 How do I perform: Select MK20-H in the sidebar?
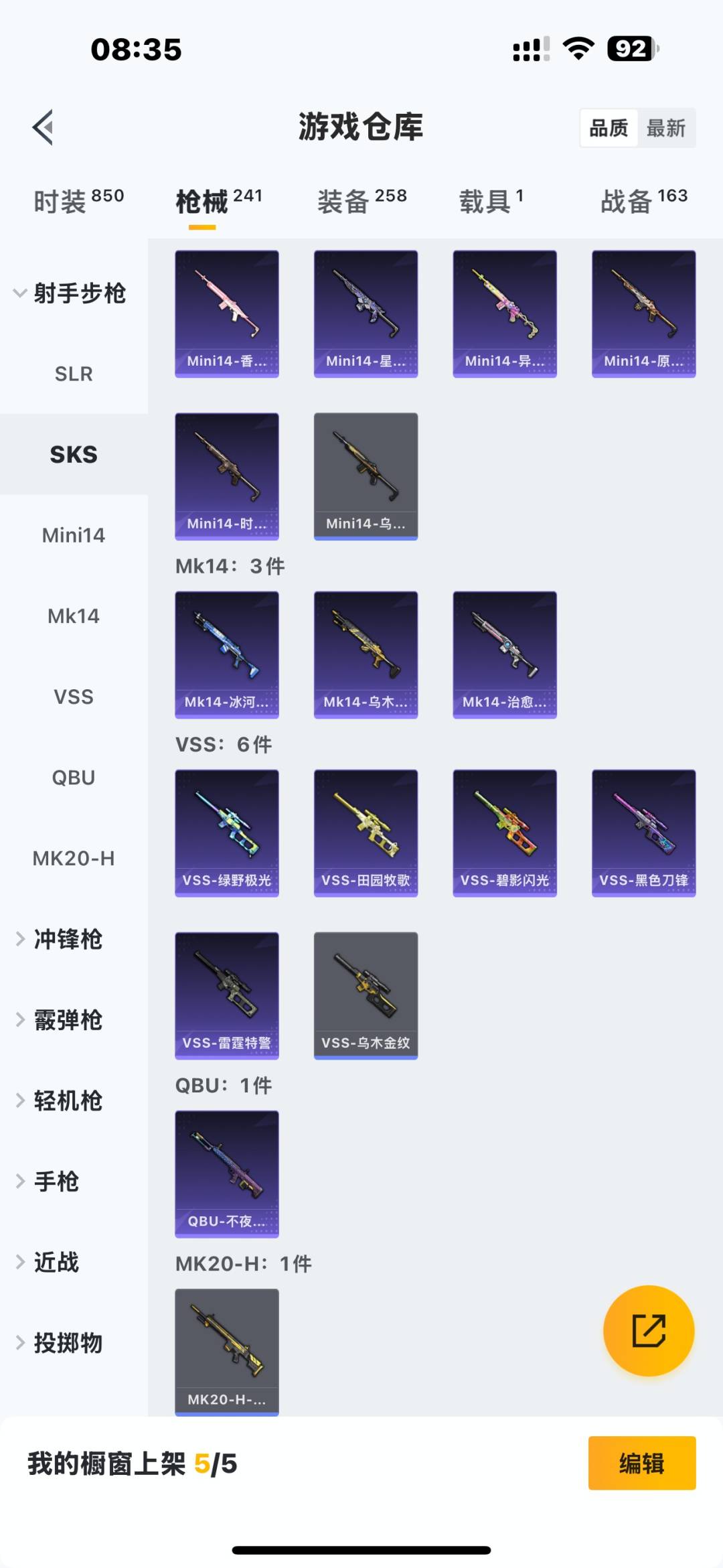(x=74, y=858)
